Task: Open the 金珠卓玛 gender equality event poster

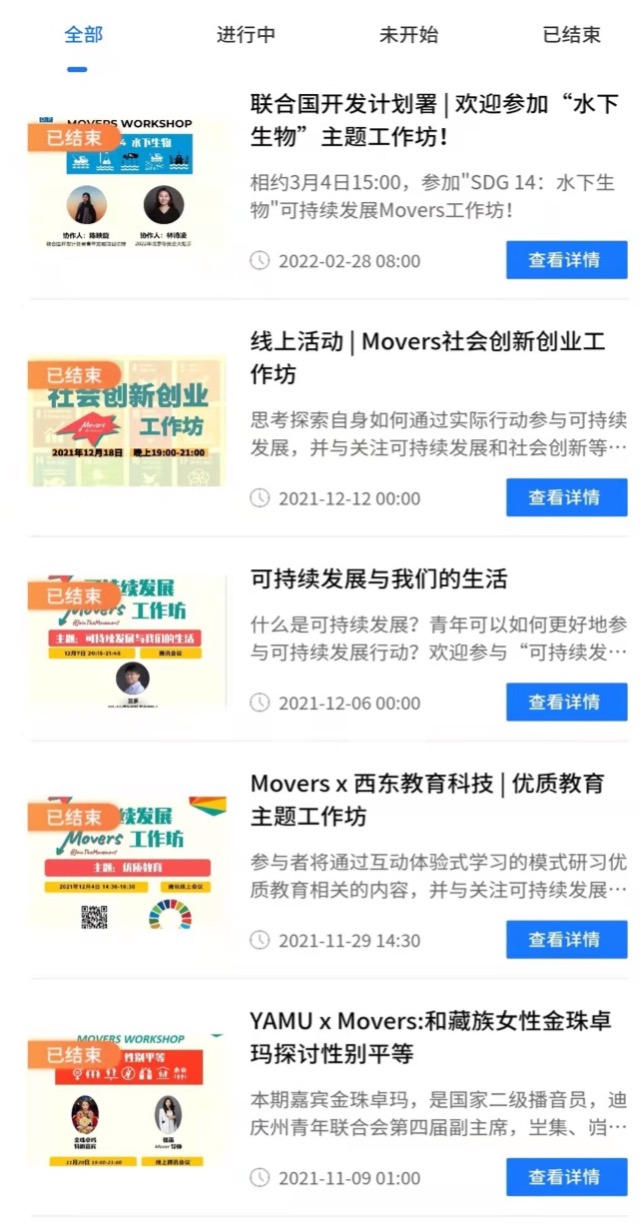Action: point(127,1102)
